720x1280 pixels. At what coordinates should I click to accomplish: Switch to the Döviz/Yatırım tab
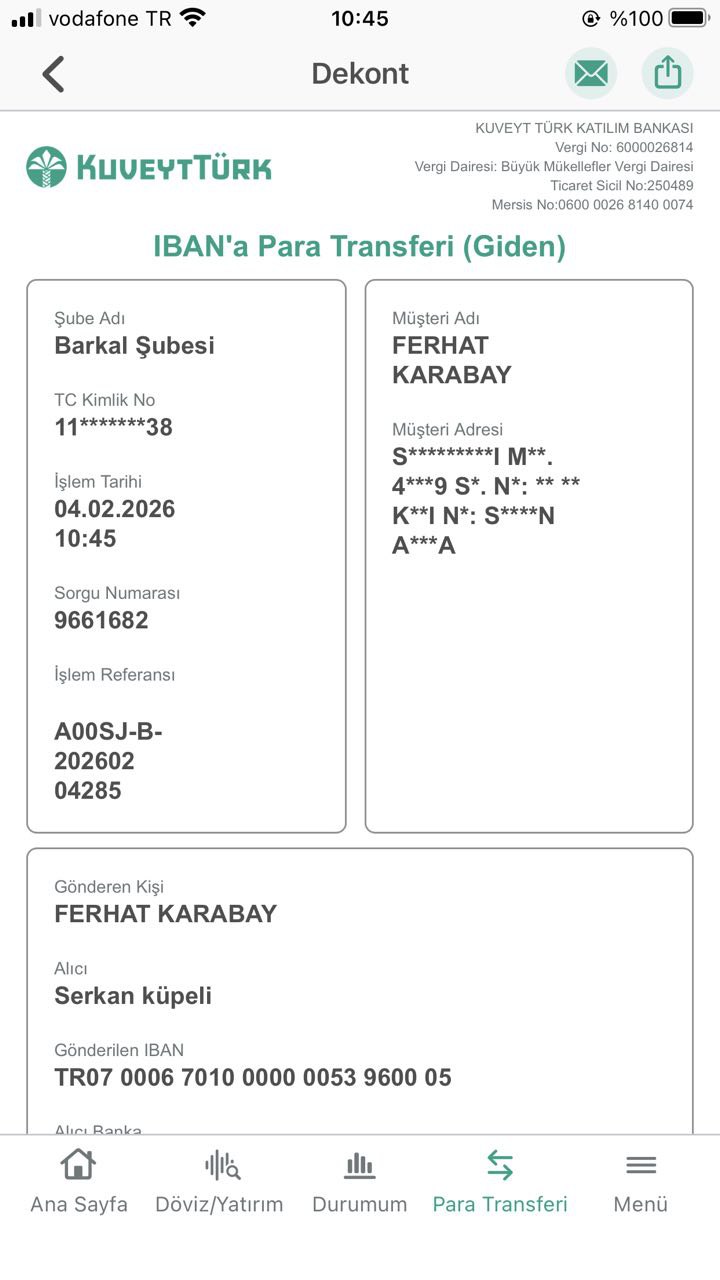pos(219,1181)
